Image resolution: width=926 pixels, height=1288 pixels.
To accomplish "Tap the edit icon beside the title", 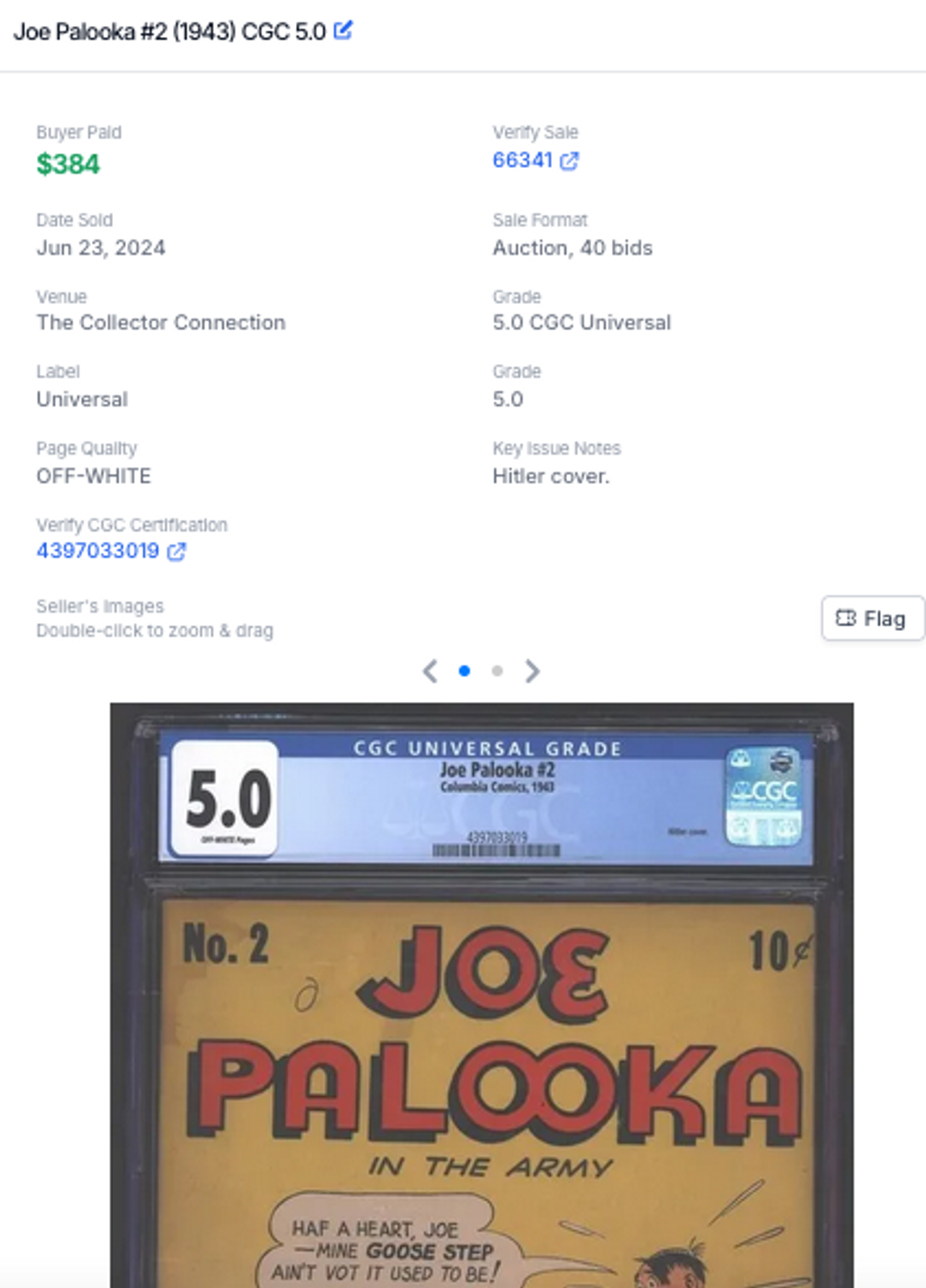I will (343, 30).
